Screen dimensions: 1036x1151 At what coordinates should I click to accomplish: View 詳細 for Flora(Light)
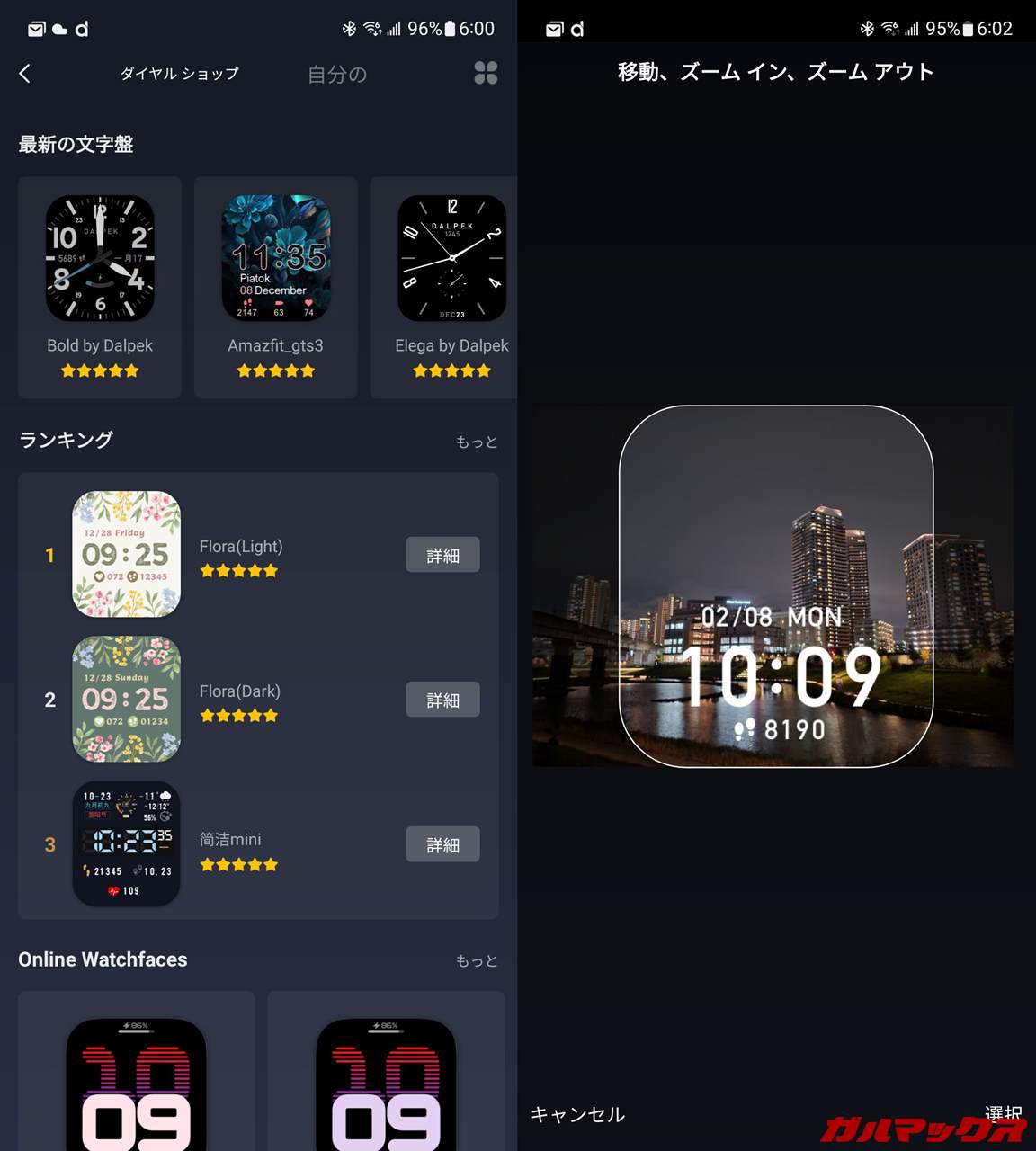(442, 555)
